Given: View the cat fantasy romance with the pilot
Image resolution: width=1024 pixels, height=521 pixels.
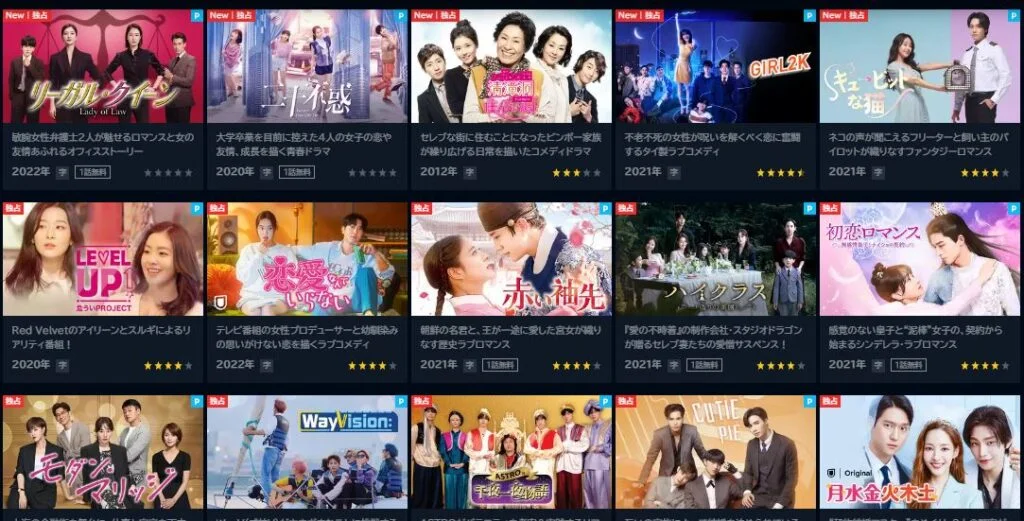Looking at the screenshot, I should click(x=918, y=67).
